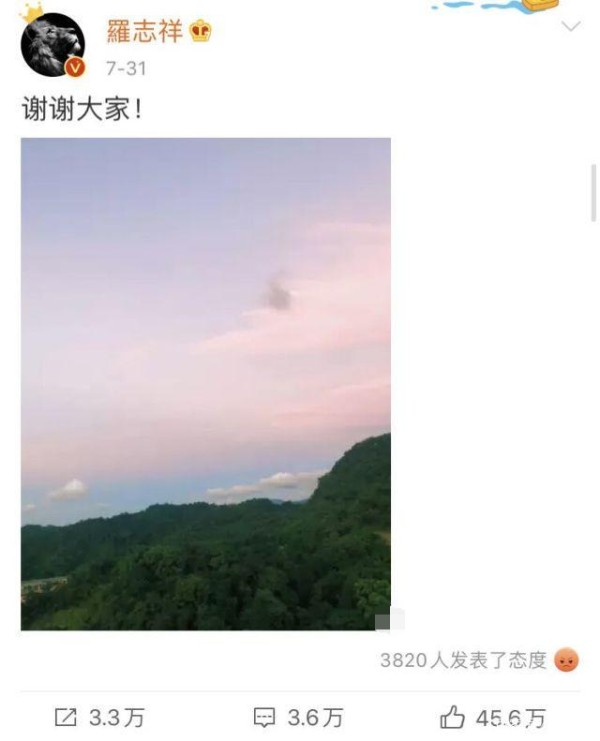This screenshot has width=600, height=741.
Task: Like the post with 45.6万 likes
Action: point(494,717)
